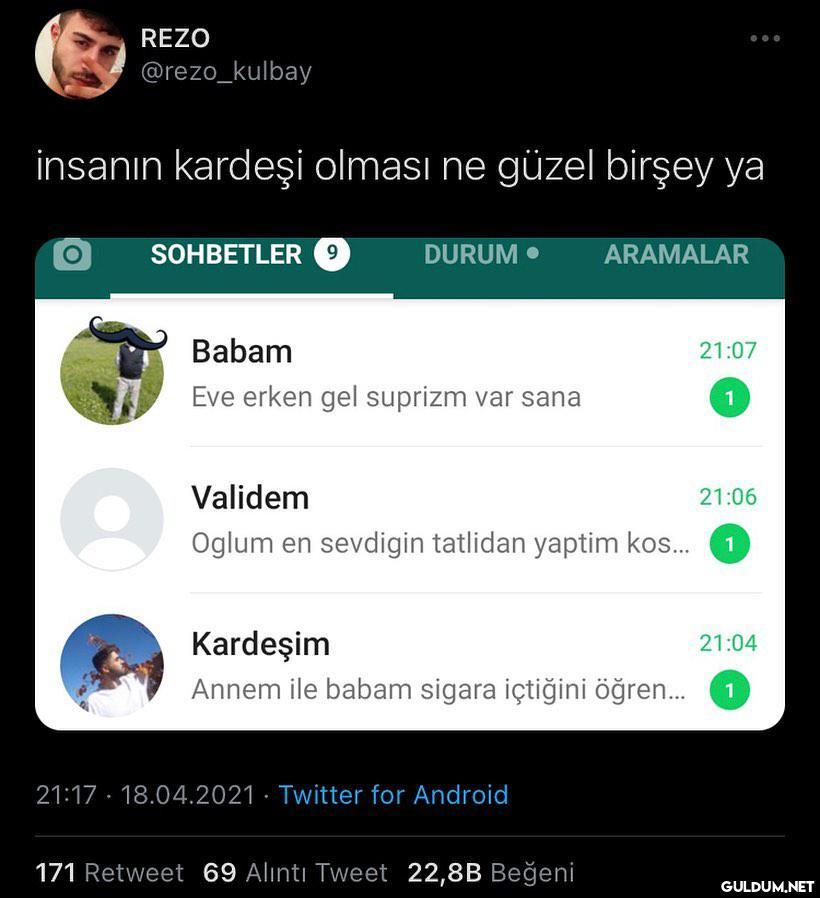Image resolution: width=820 pixels, height=898 pixels.
Task: View the 22,8B Beğeni list
Action: 490,872
